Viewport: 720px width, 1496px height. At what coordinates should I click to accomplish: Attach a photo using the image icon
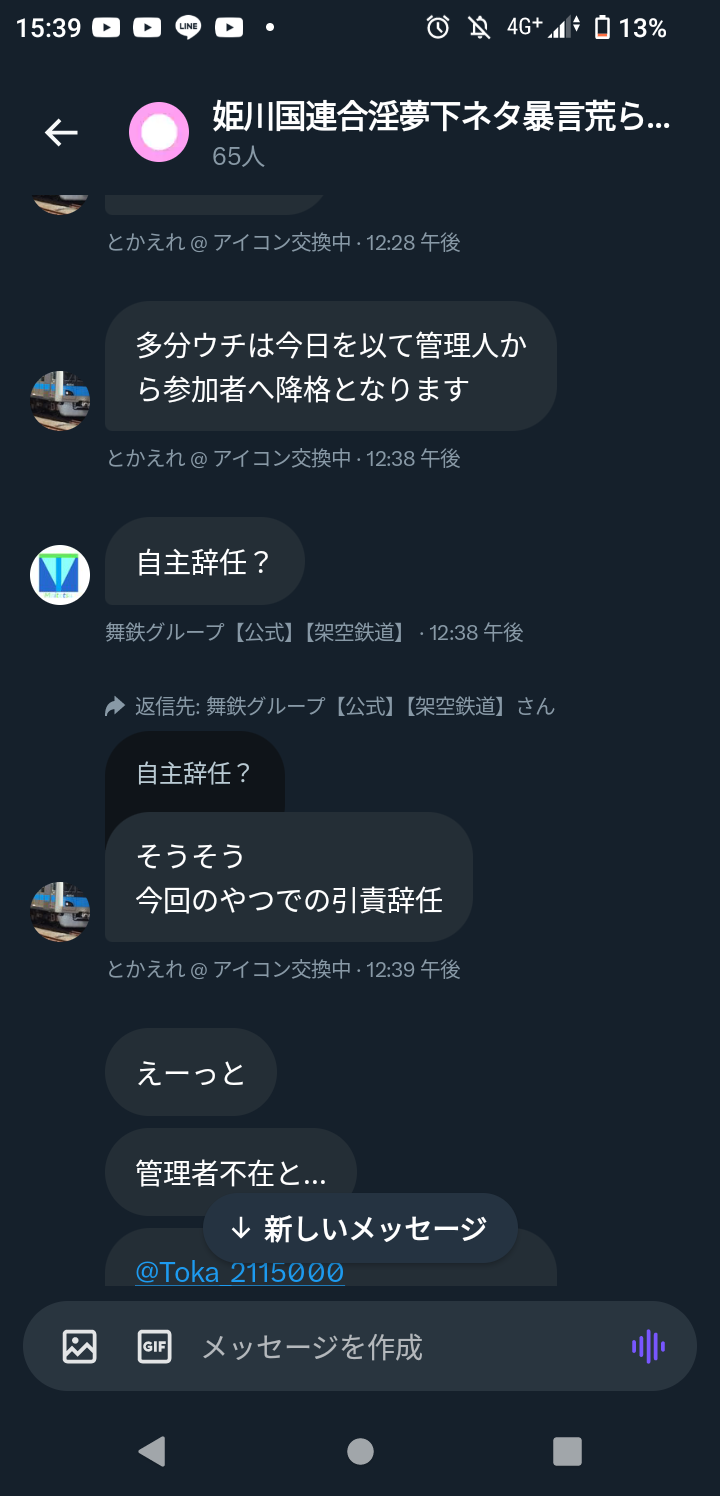click(x=79, y=1346)
